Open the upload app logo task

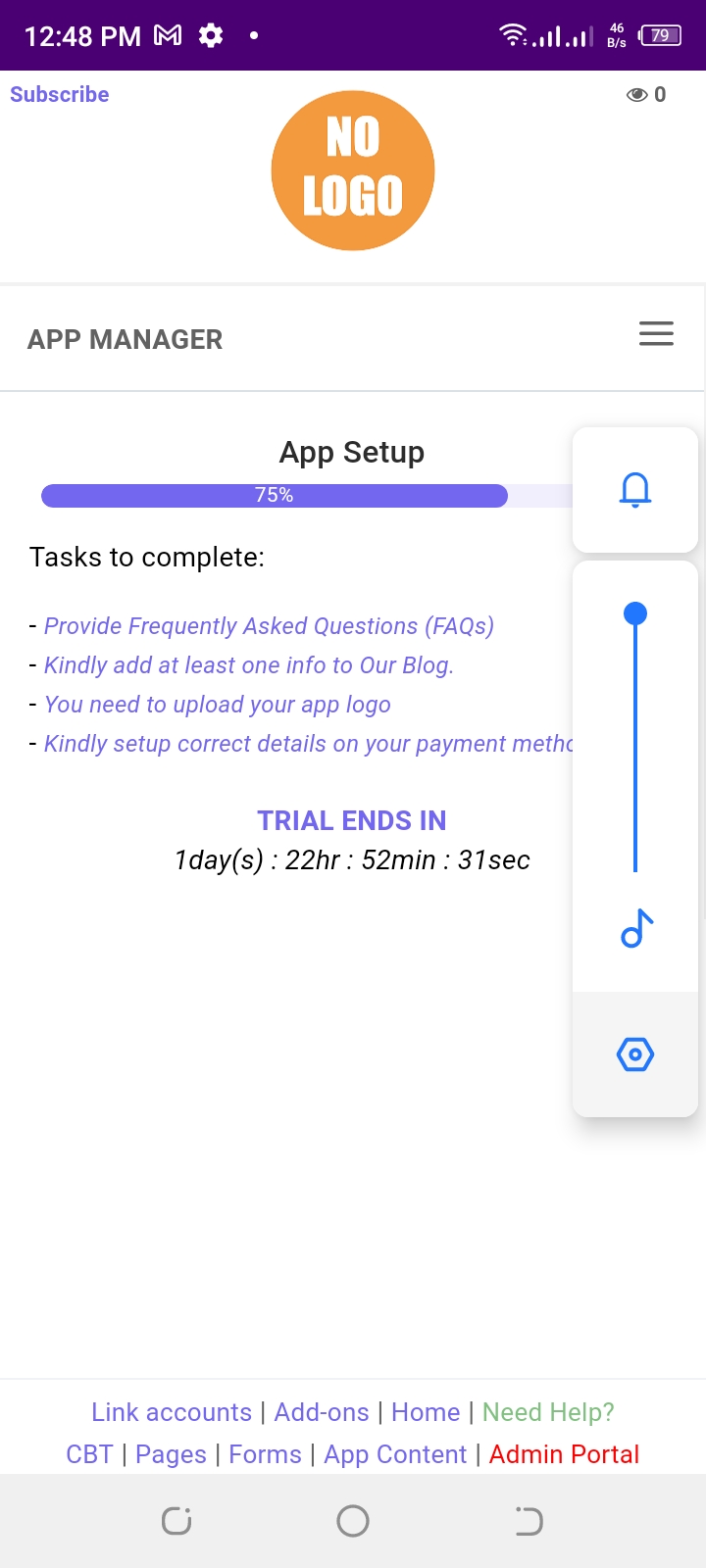(x=217, y=705)
